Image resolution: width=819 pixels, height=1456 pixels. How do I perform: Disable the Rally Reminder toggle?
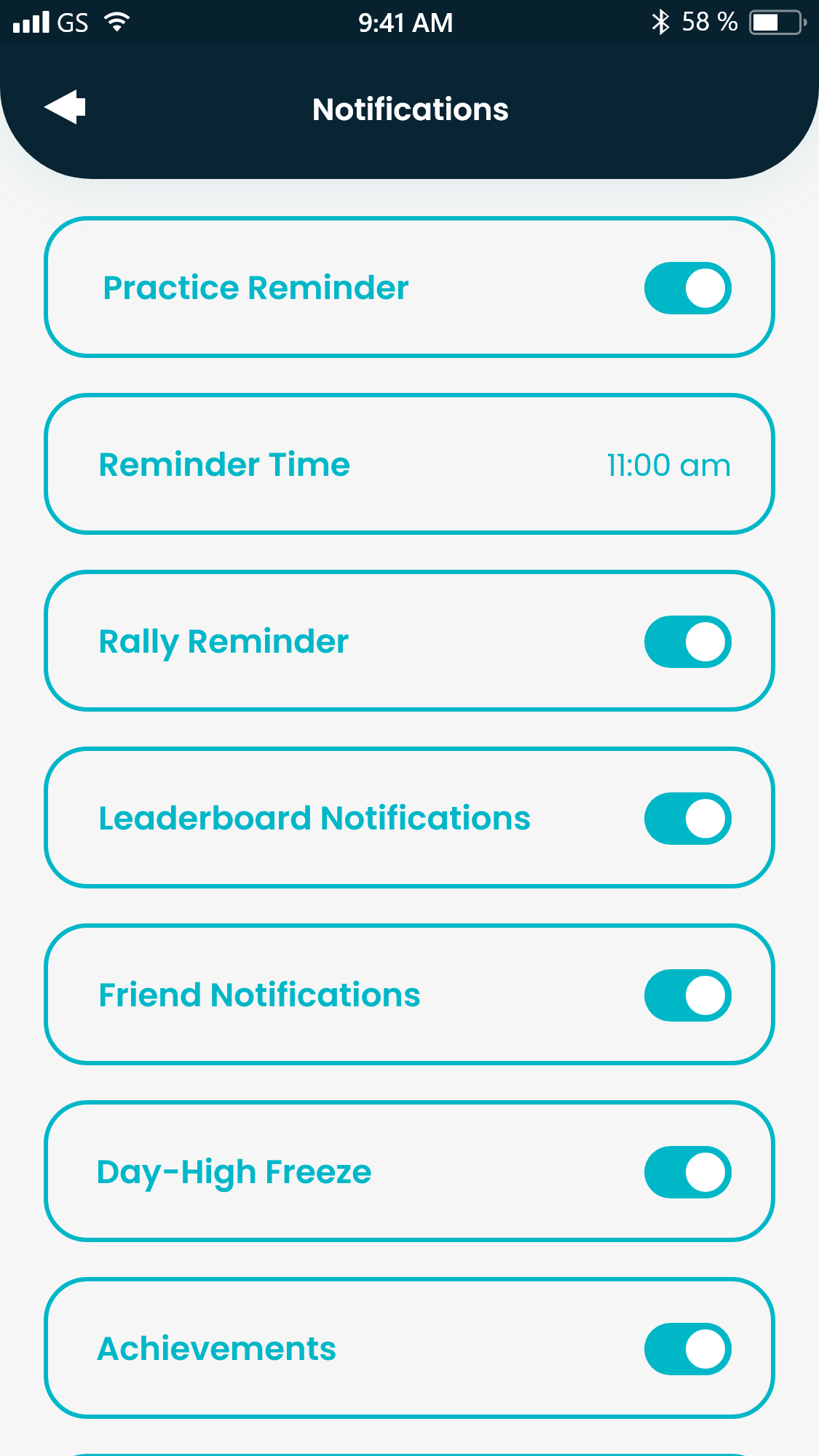[x=687, y=642]
